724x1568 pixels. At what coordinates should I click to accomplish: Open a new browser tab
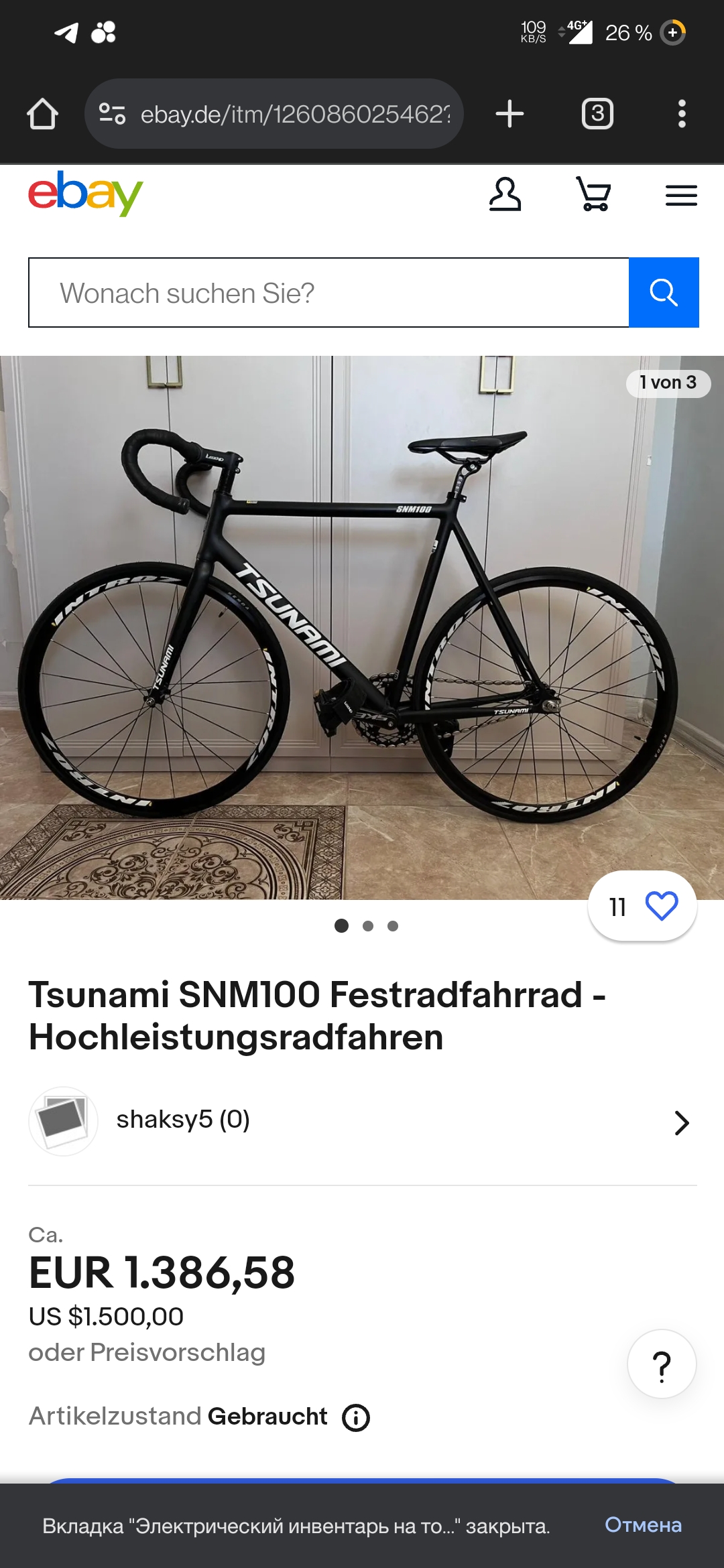coord(509,114)
